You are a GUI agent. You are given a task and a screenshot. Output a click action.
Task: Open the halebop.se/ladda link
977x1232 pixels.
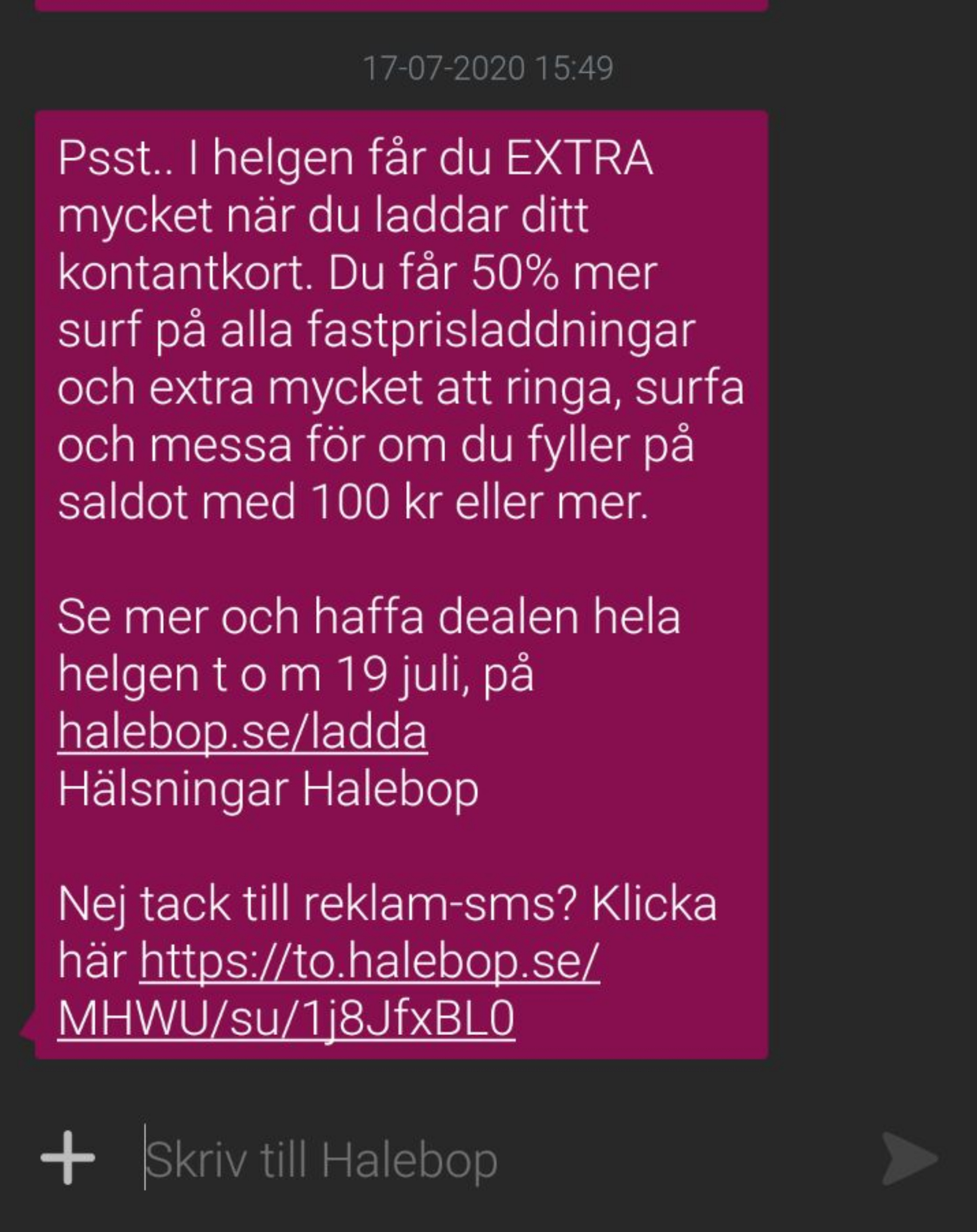coord(242,733)
